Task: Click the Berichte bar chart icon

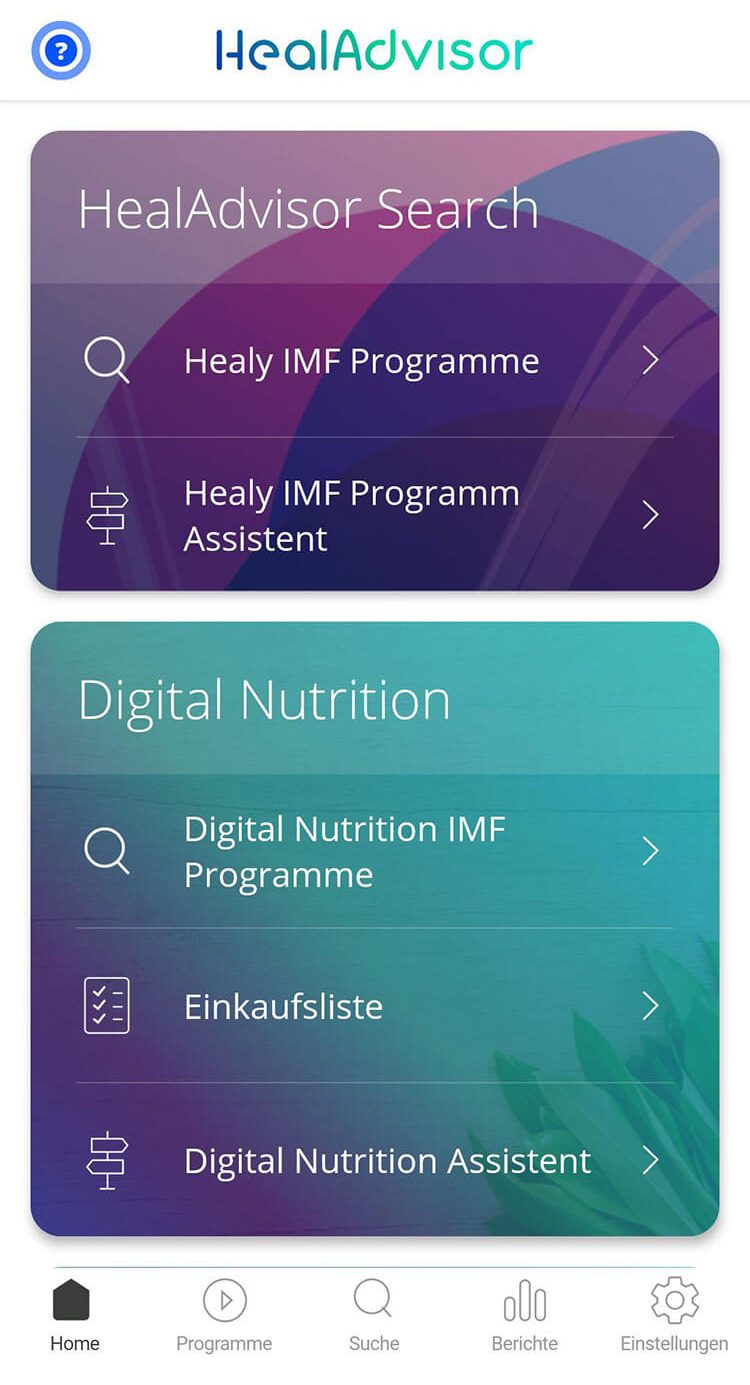Action: click(x=524, y=1299)
